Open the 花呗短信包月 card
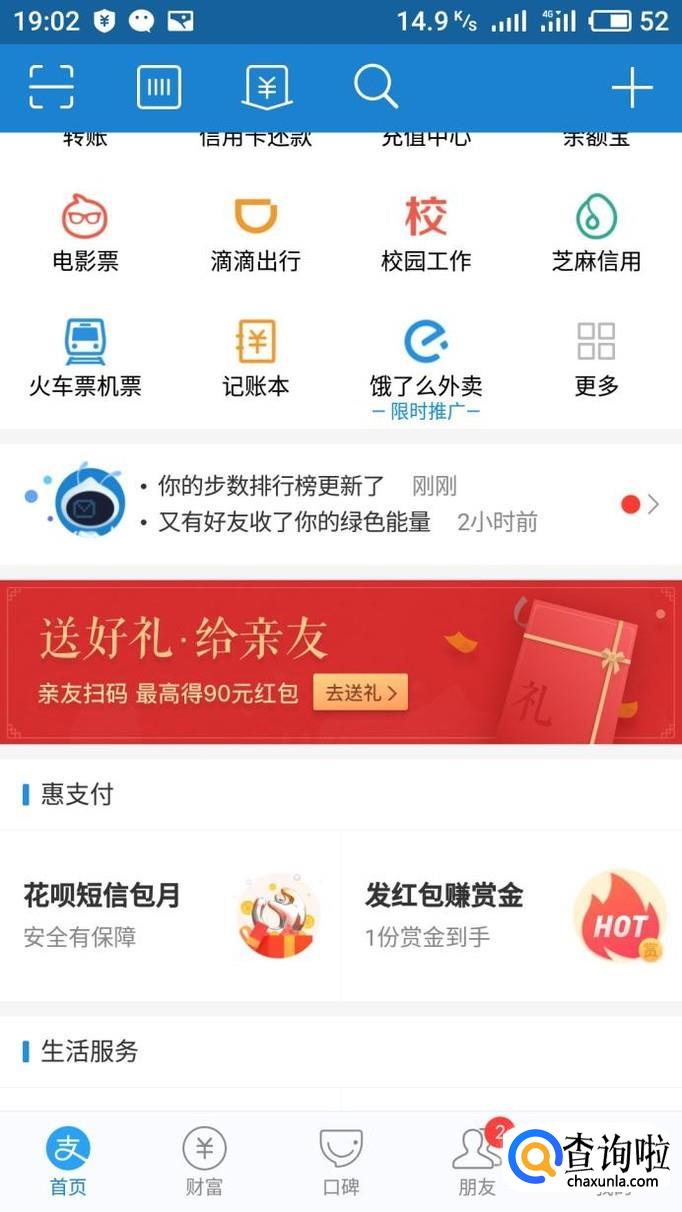Image resolution: width=682 pixels, height=1212 pixels. tap(170, 915)
